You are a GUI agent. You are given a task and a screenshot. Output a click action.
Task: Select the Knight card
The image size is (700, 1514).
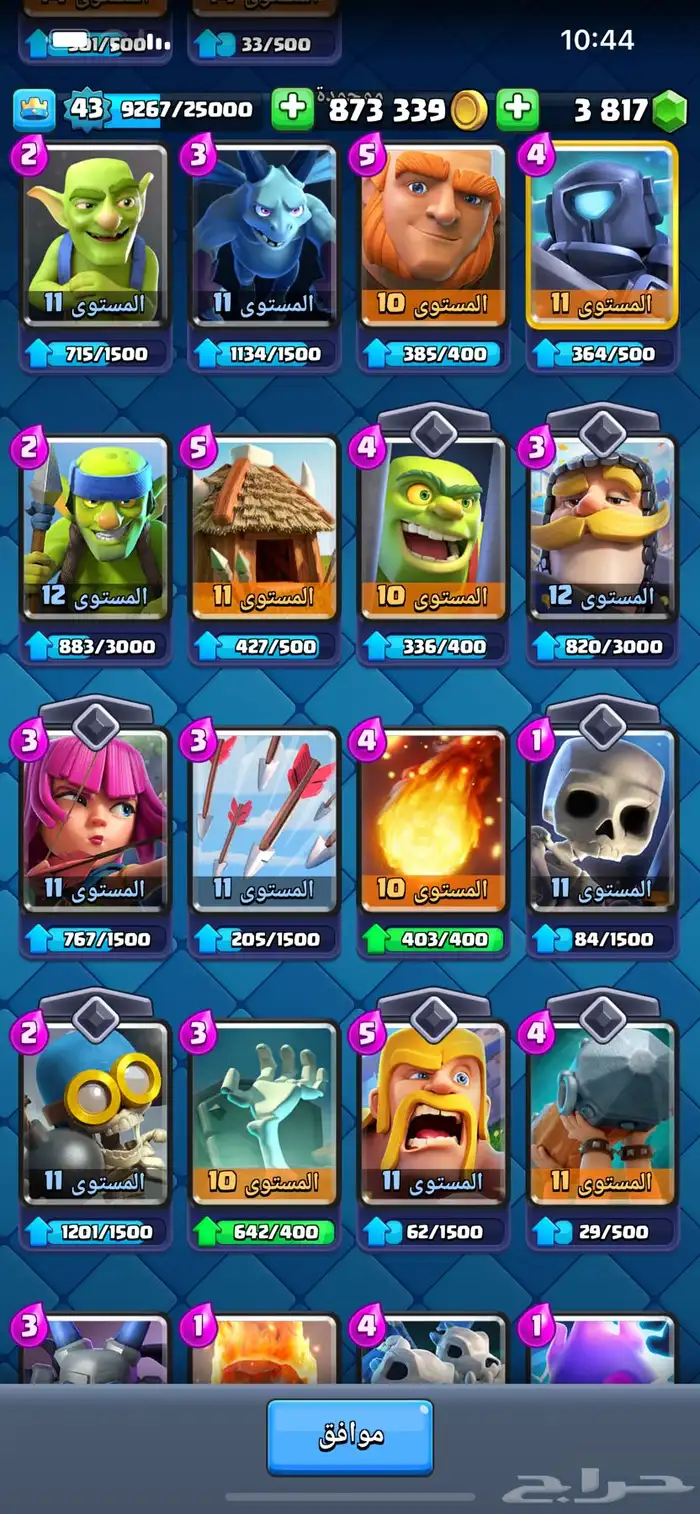[x=602, y=528]
